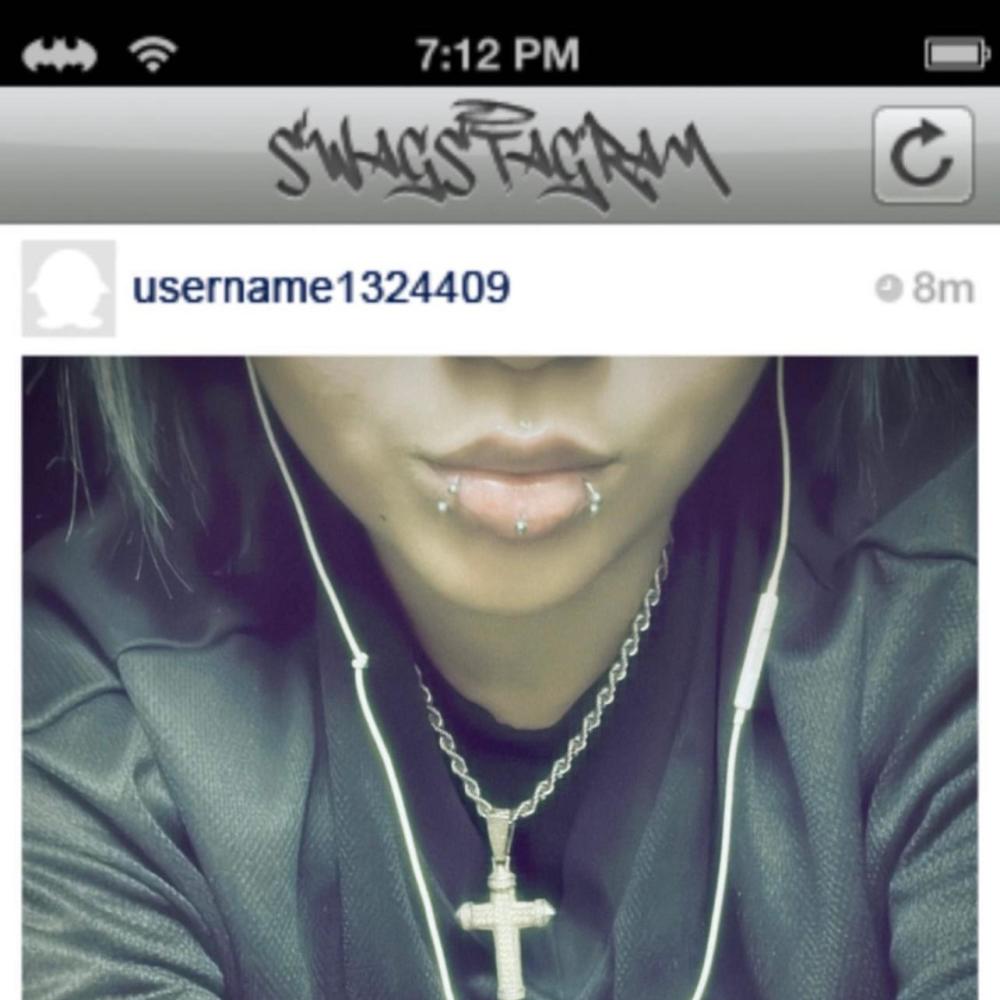Open username1324409's profile
1000x1000 pixels.
321,288
